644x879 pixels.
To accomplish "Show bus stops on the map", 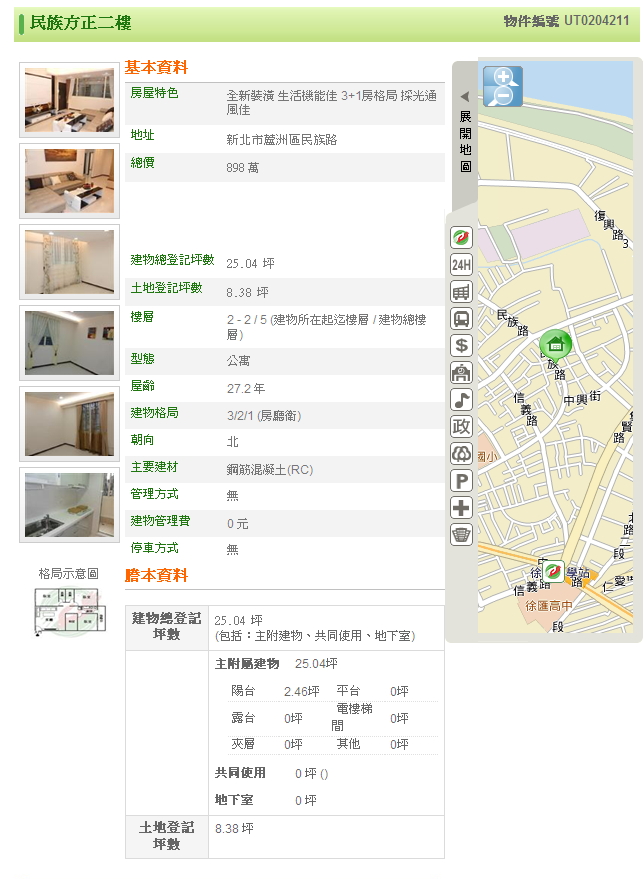I will click(x=461, y=319).
